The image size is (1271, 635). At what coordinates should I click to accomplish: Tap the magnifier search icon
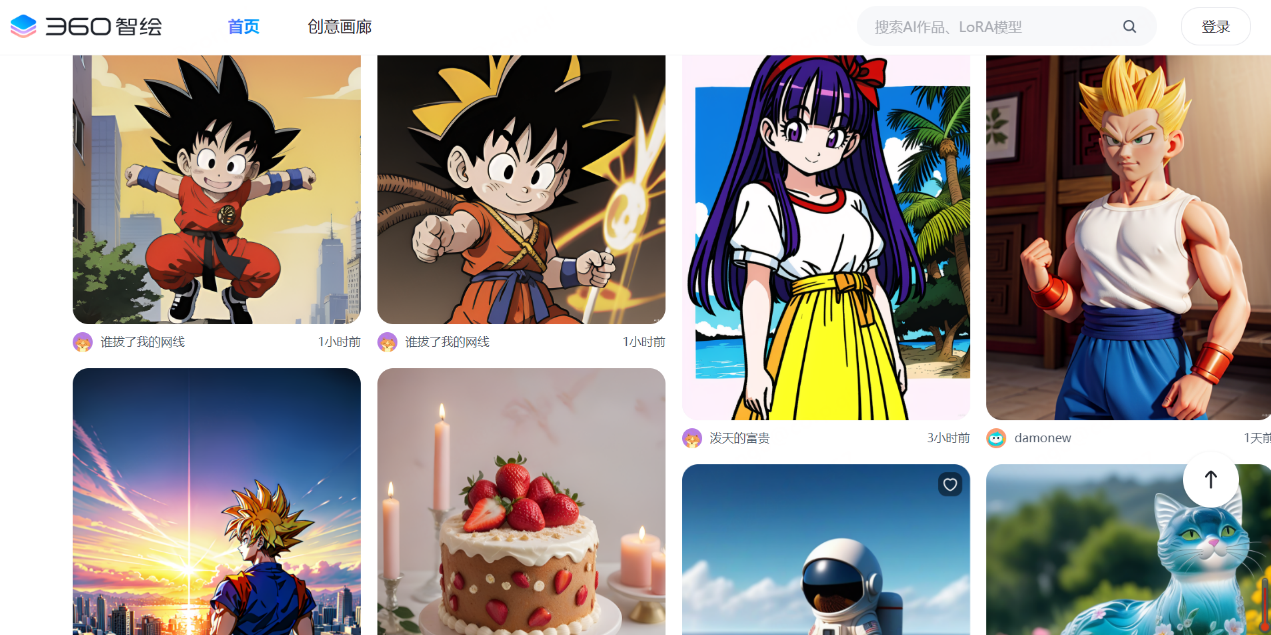pos(1129,27)
